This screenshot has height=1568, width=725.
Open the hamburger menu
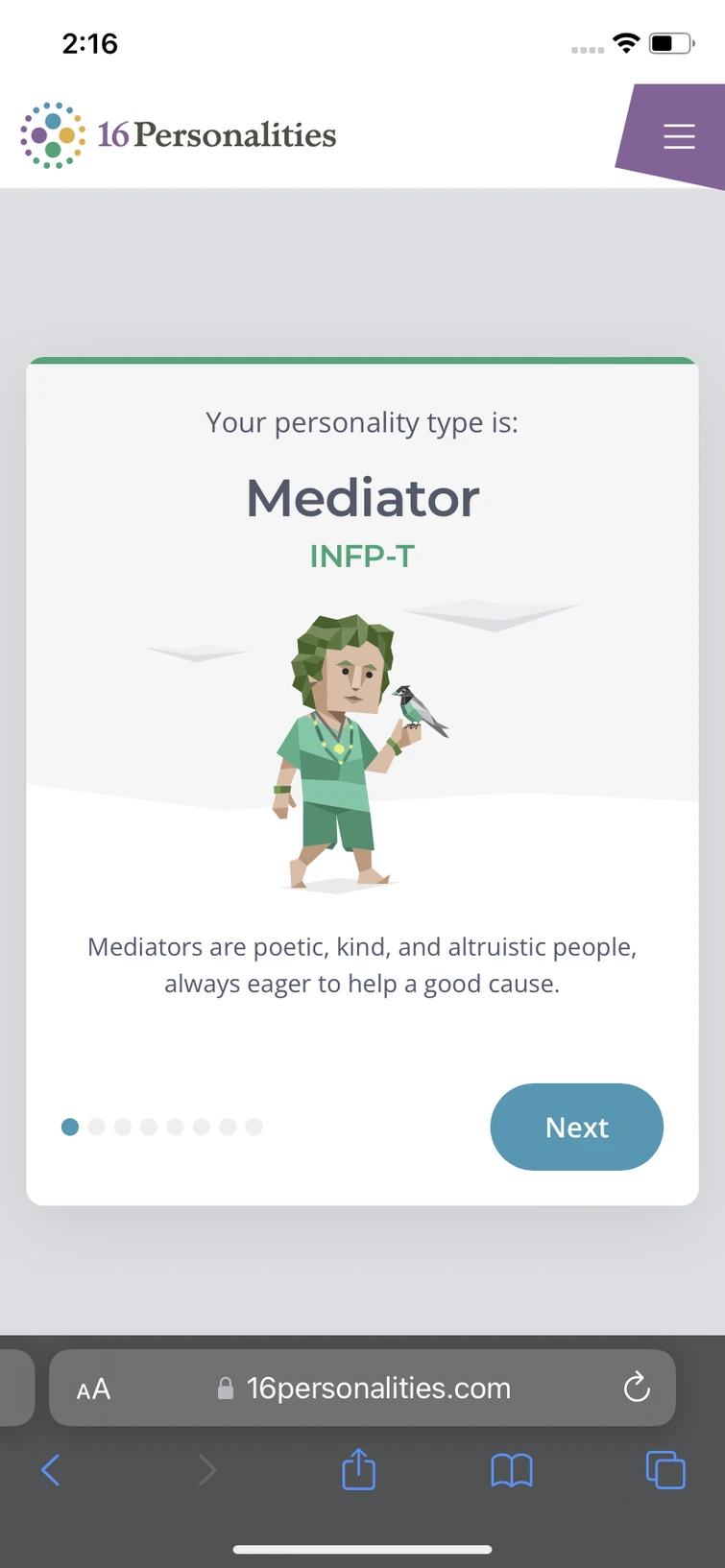click(x=679, y=137)
